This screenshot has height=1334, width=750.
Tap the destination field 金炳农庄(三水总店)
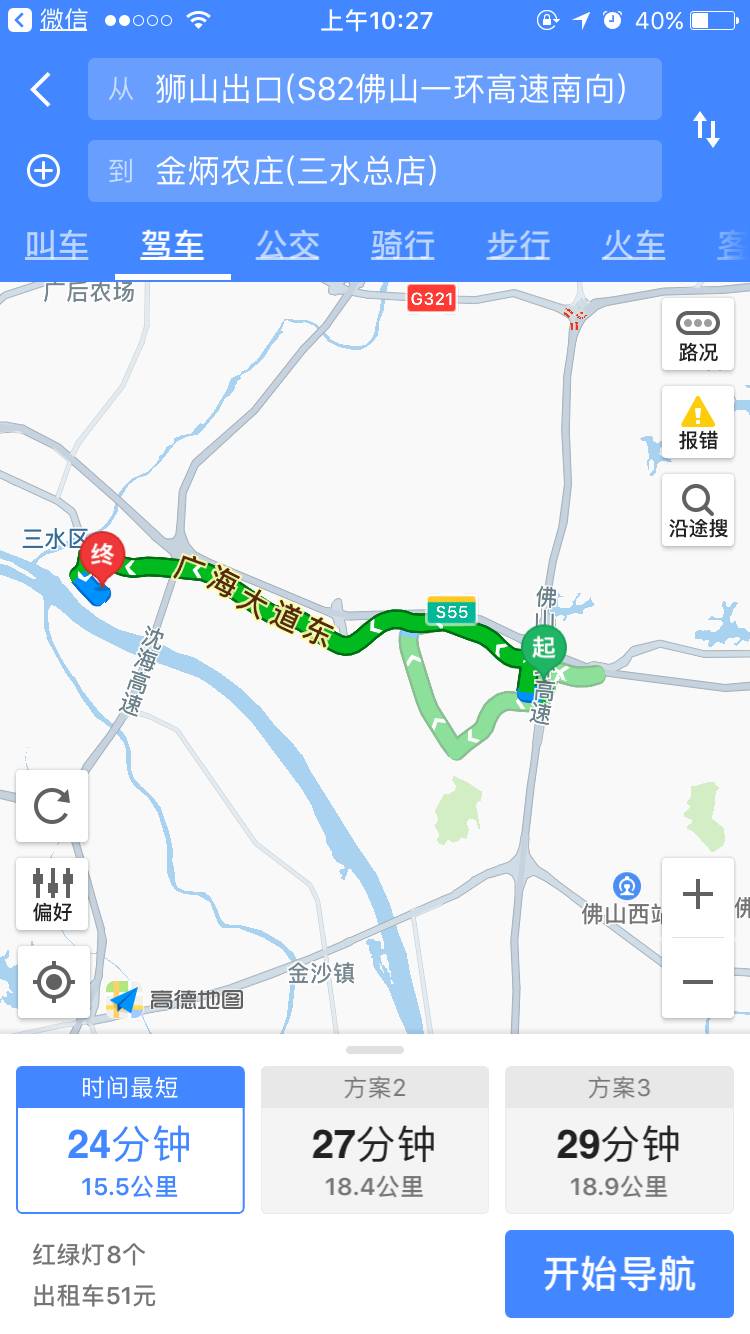click(375, 170)
